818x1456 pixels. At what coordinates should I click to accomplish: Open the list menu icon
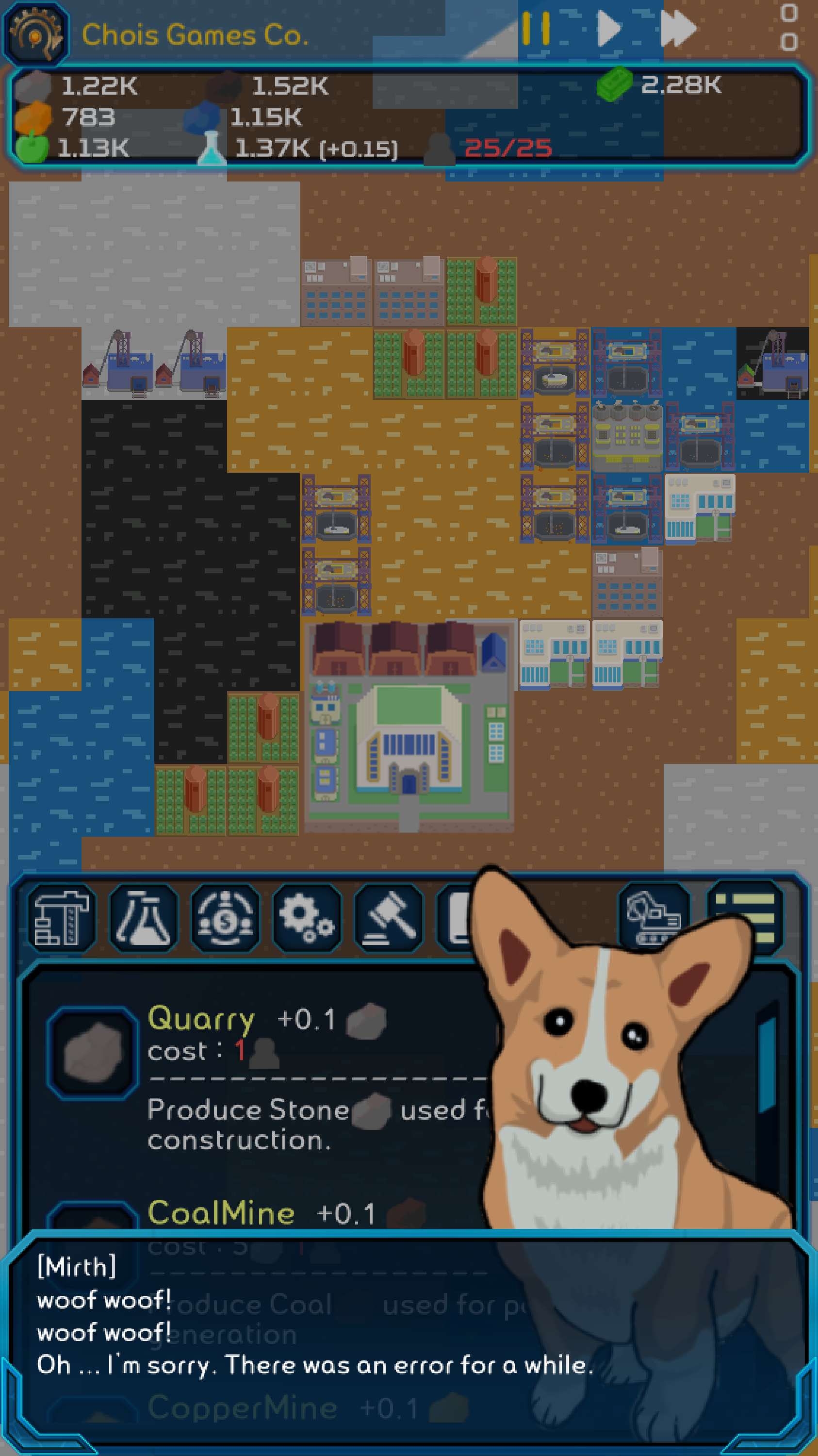click(x=745, y=916)
